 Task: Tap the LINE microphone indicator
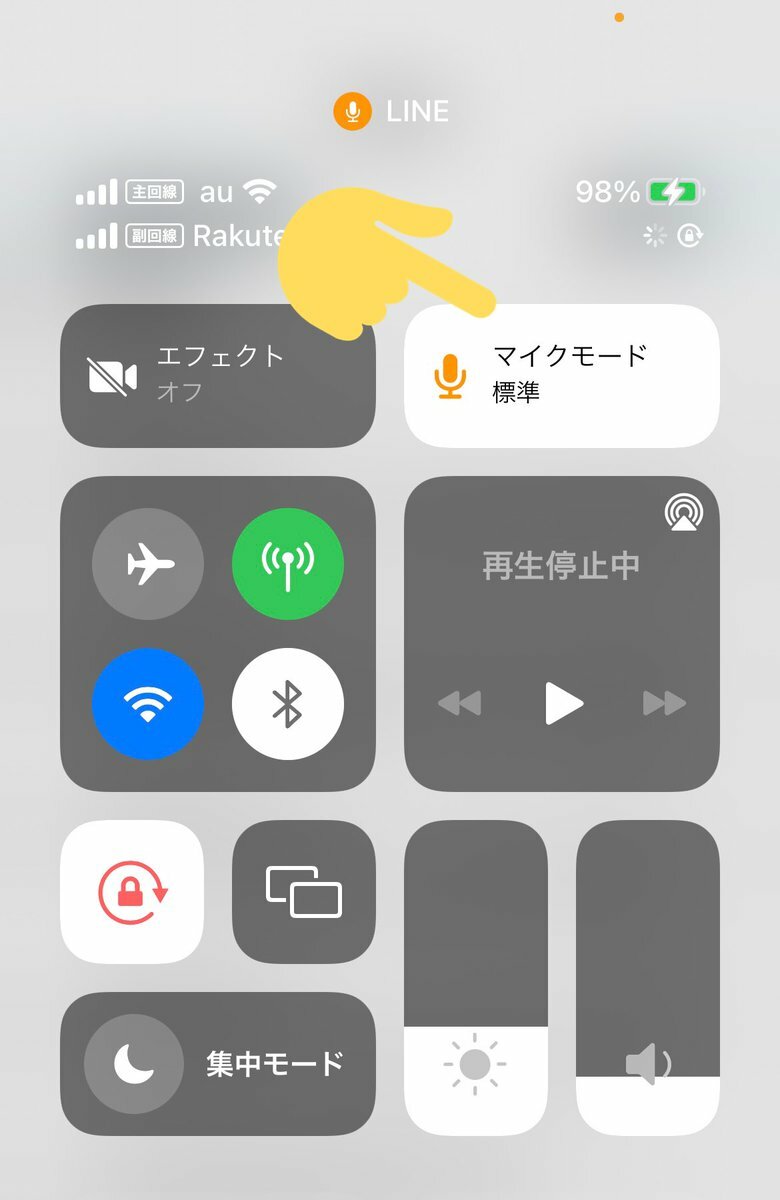point(391,111)
